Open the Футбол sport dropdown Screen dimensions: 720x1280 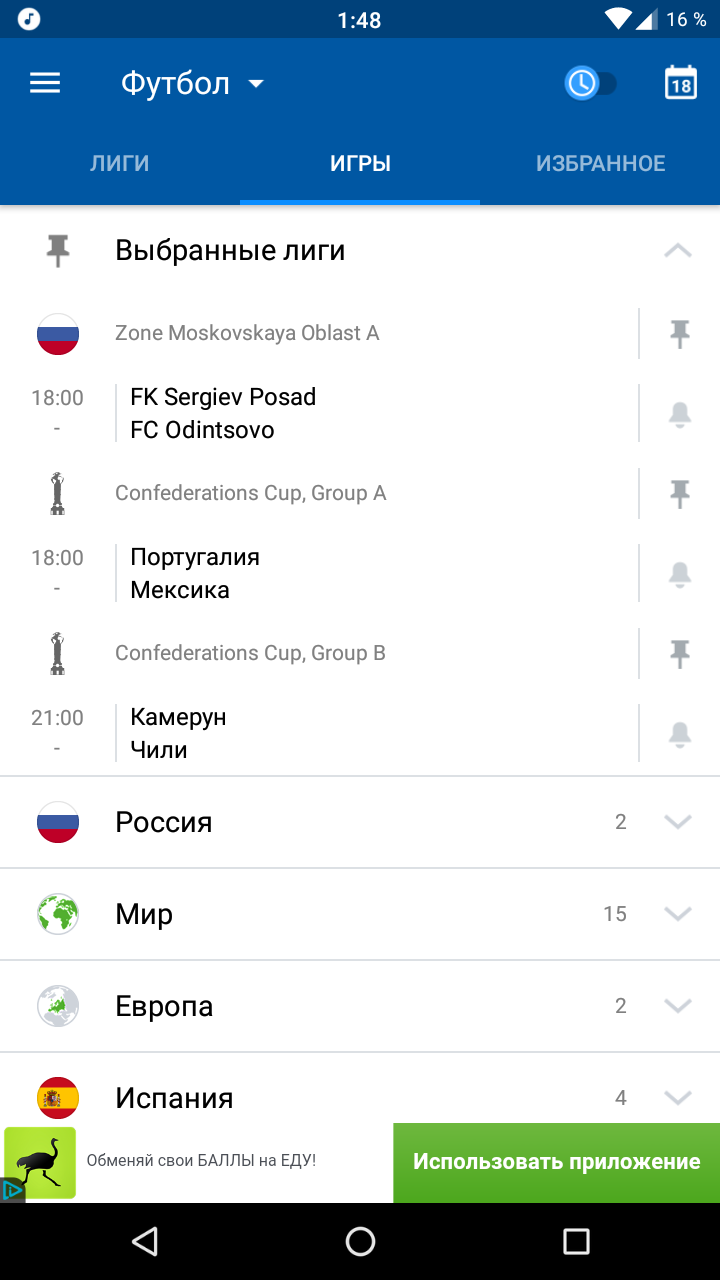(193, 83)
